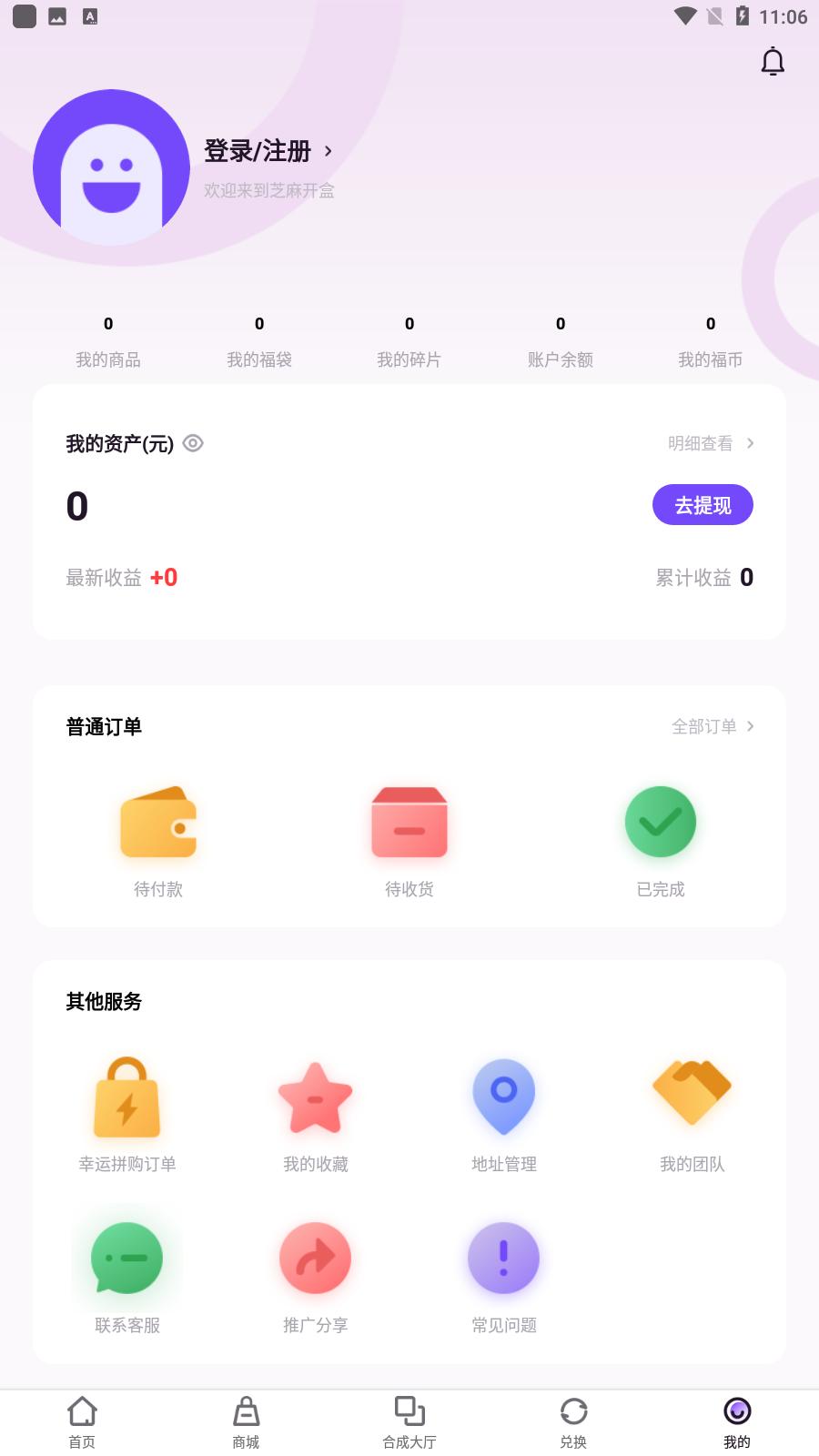Image resolution: width=819 pixels, height=1456 pixels.
Task: View 全部订单 all orders
Action: [x=713, y=726]
